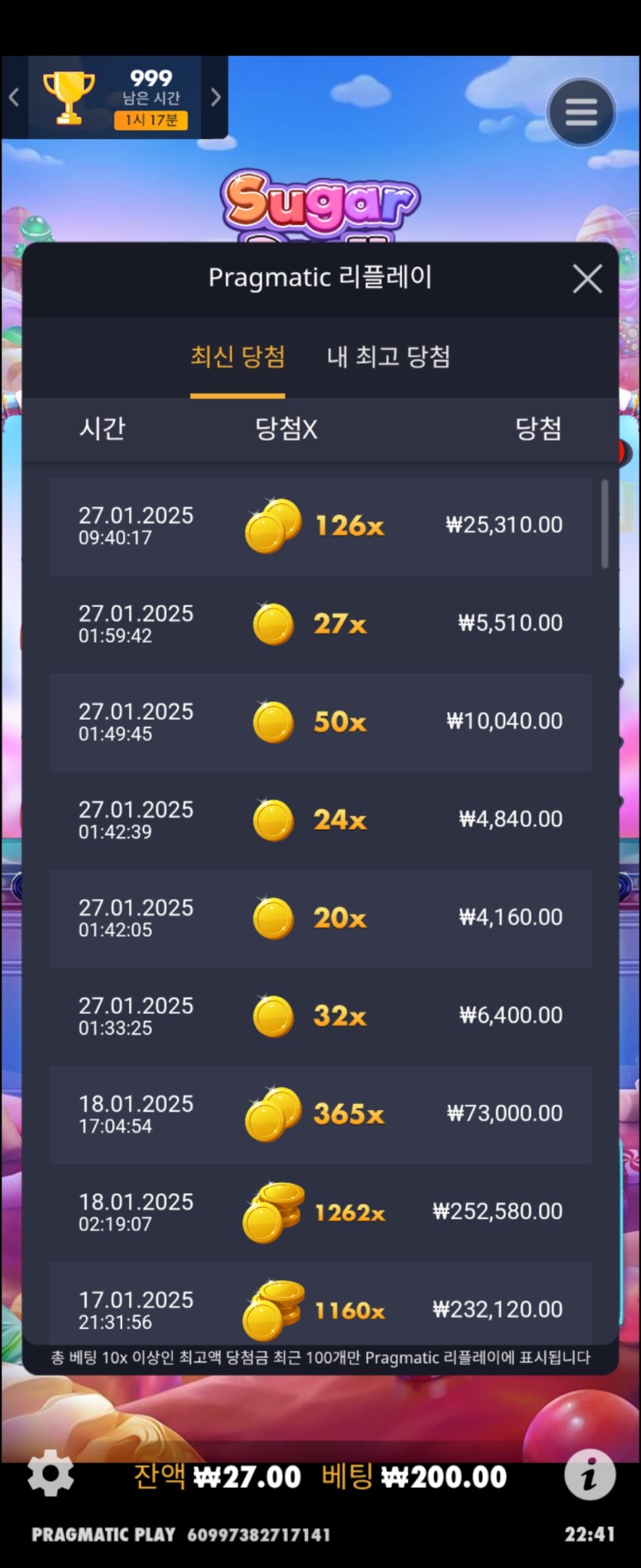Watch the 20x replay from 01:42:05
The height and width of the screenshot is (1568, 641).
(320, 918)
